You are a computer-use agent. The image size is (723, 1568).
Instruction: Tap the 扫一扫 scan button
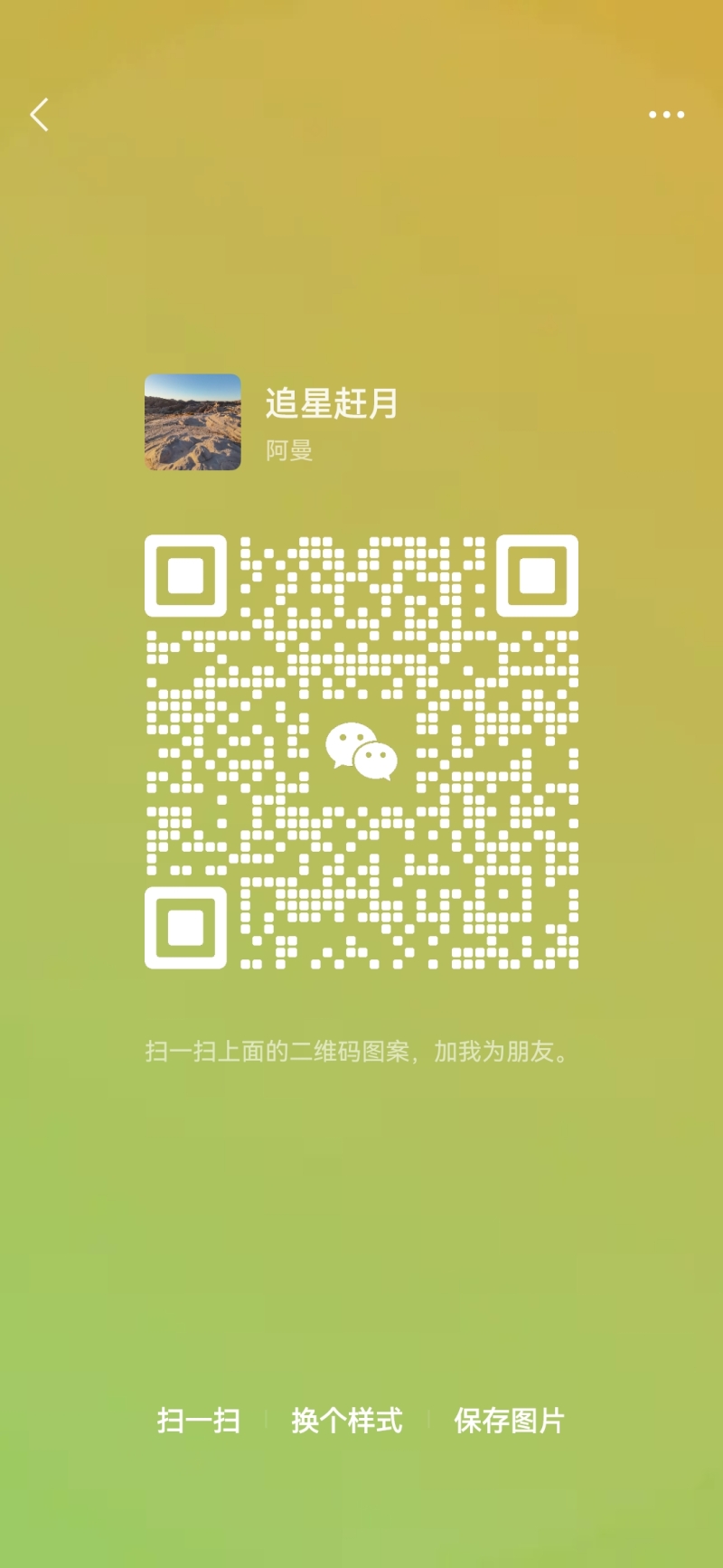point(199,1421)
